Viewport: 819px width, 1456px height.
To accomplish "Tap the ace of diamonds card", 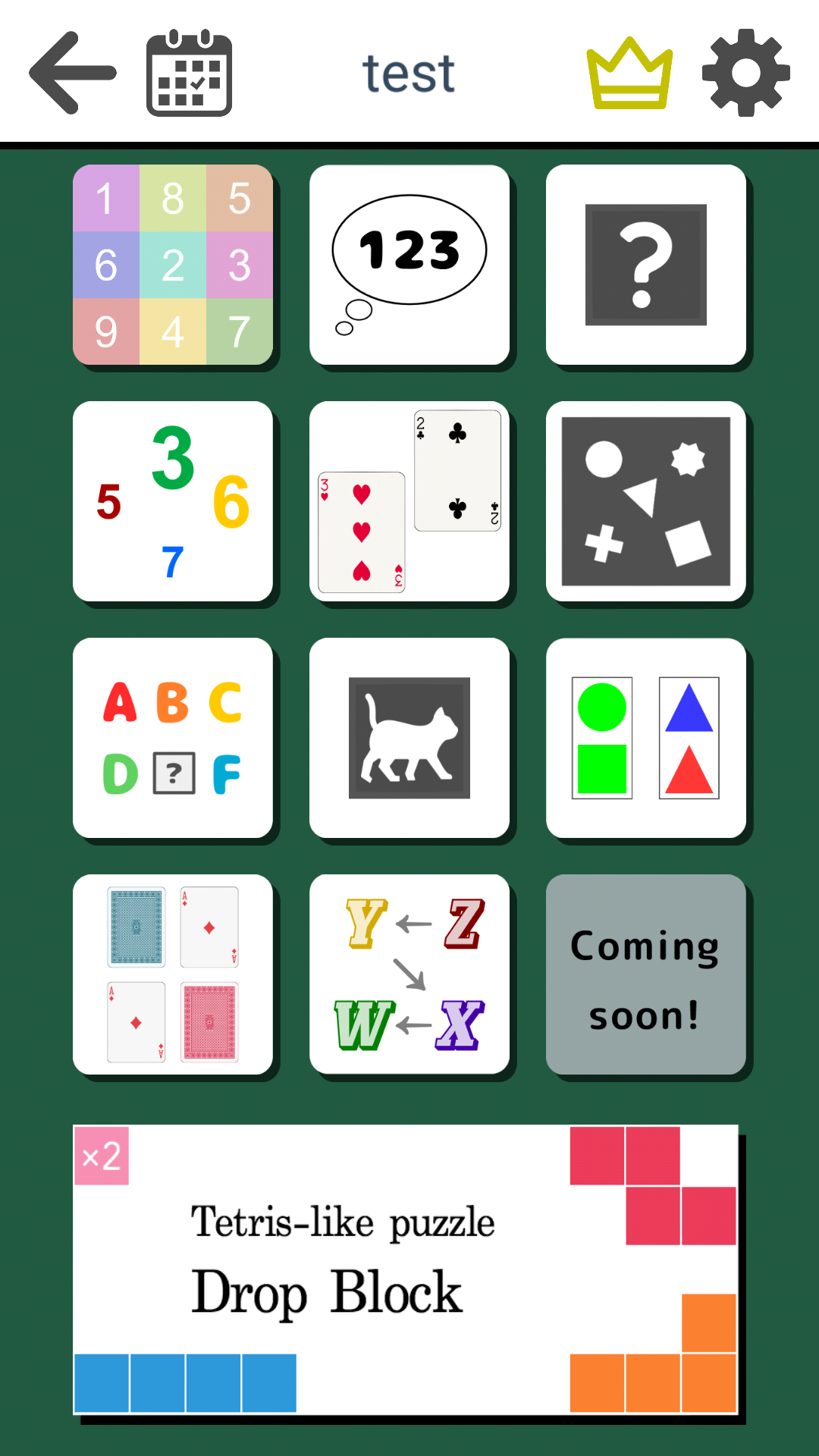I will [x=210, y=927].
